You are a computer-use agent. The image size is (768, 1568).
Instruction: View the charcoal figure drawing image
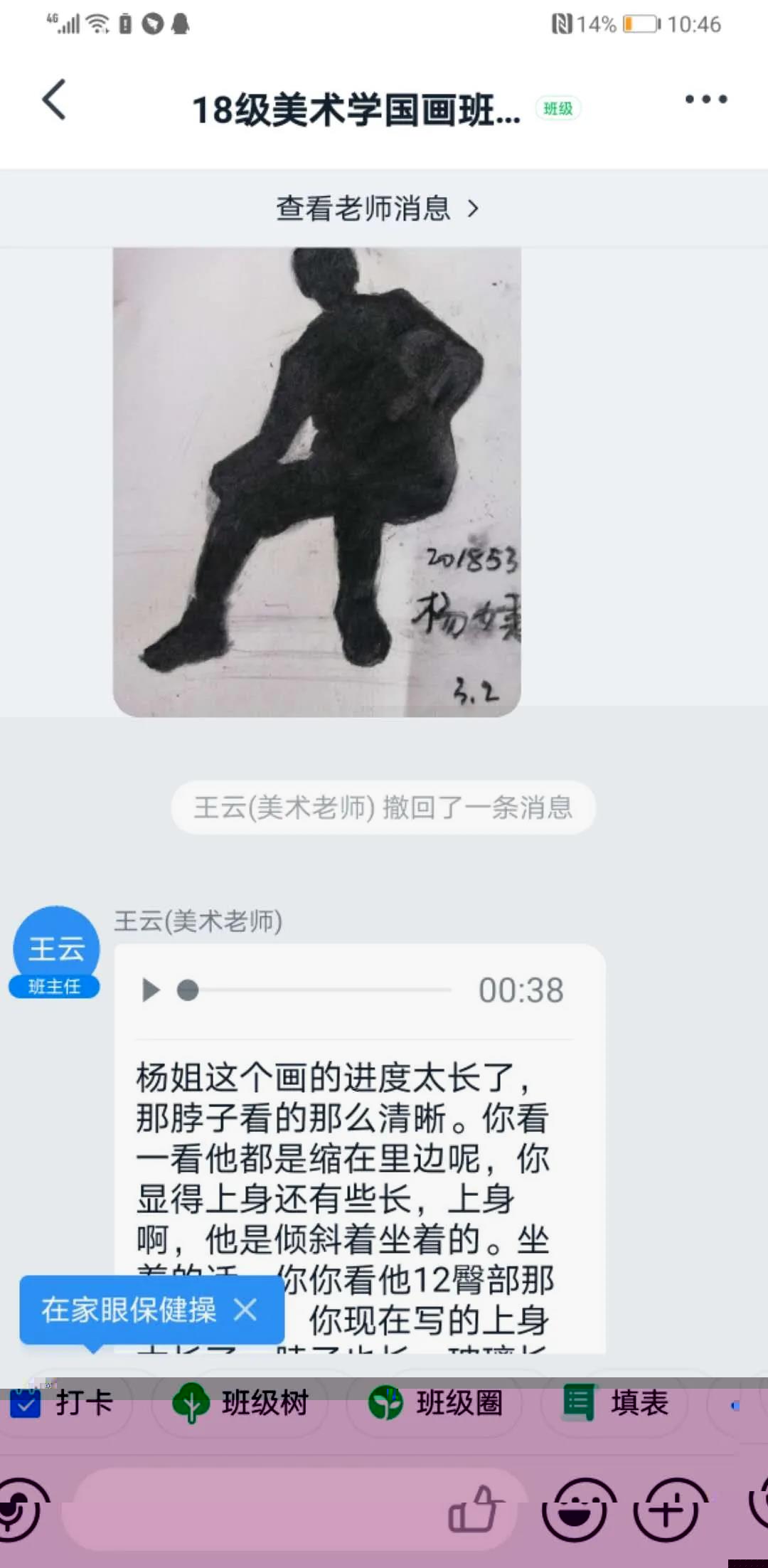[316, 482]
